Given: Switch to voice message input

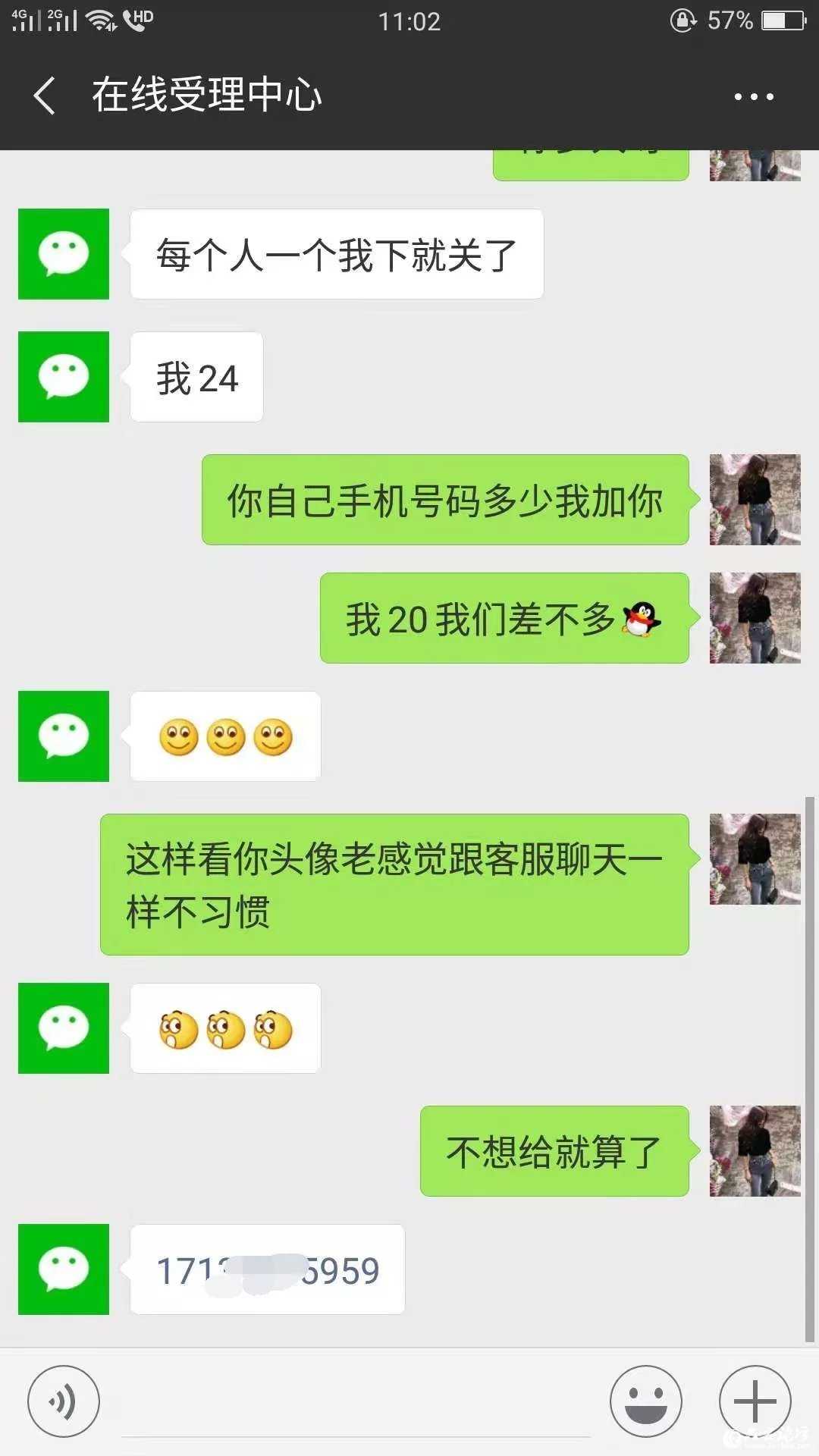Looking at the screenshot, I should pos(64,1401).
